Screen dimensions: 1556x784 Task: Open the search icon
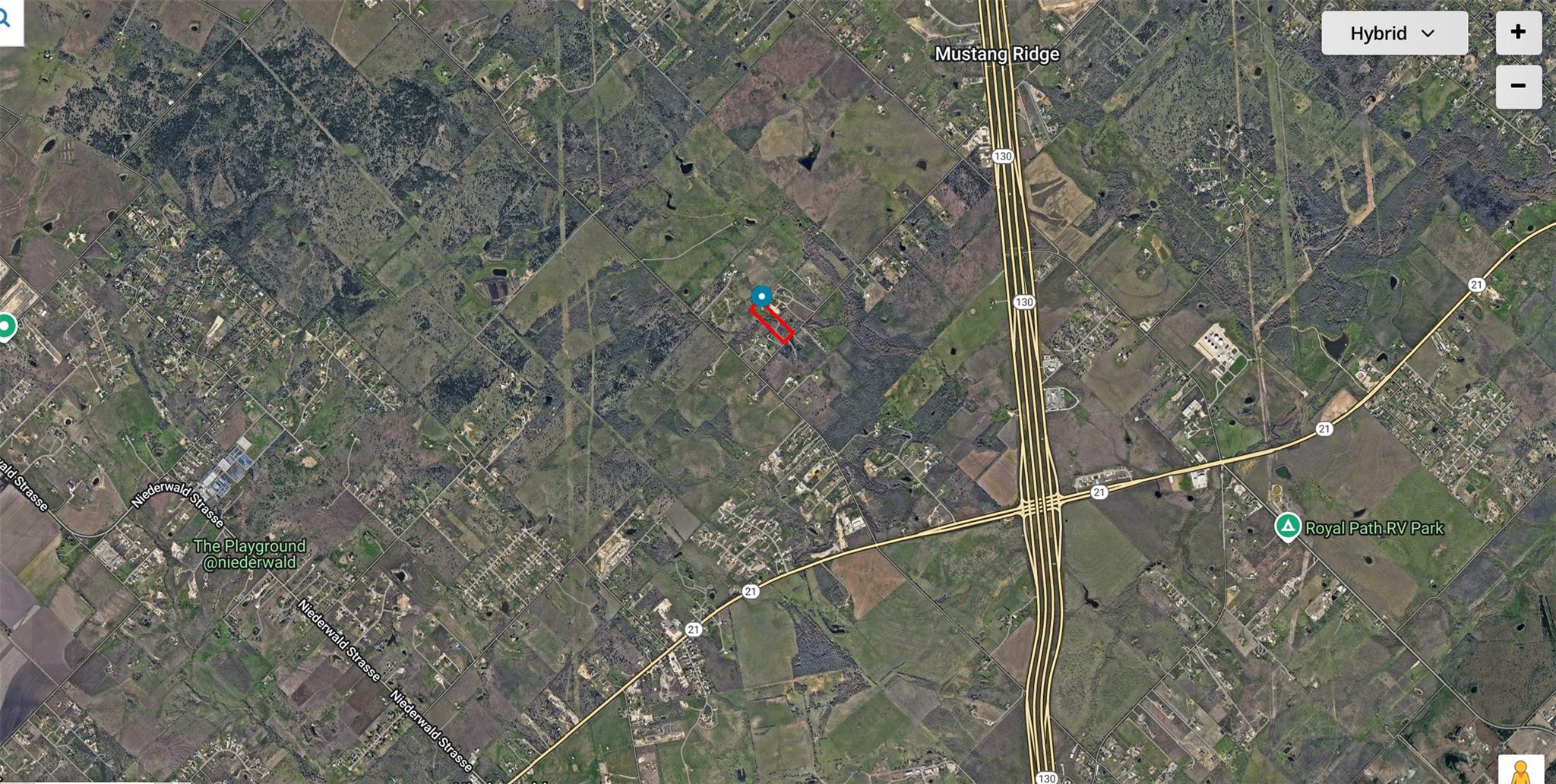tap(6, 19)
